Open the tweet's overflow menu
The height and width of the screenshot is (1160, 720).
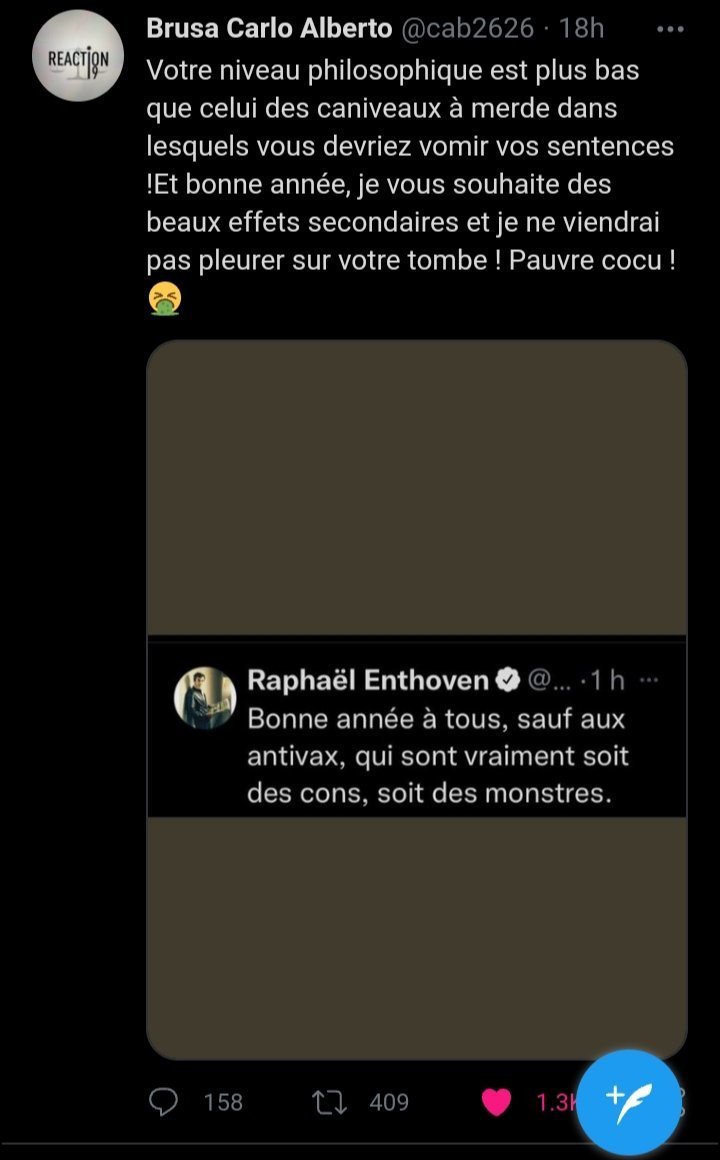coord(669,29)
